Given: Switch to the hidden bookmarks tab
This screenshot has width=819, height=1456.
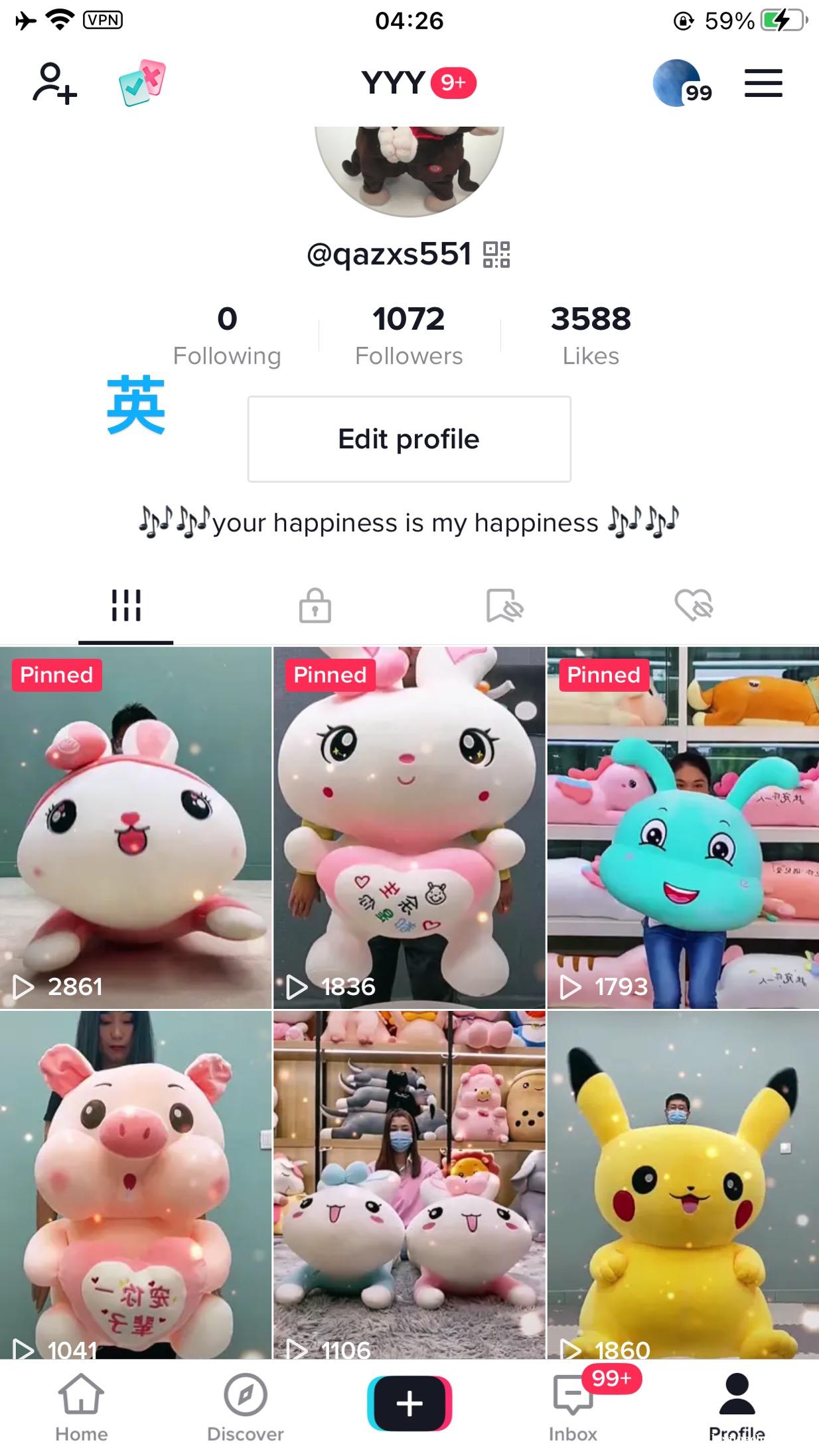Looking at the screenshot, I should (504, 605).
